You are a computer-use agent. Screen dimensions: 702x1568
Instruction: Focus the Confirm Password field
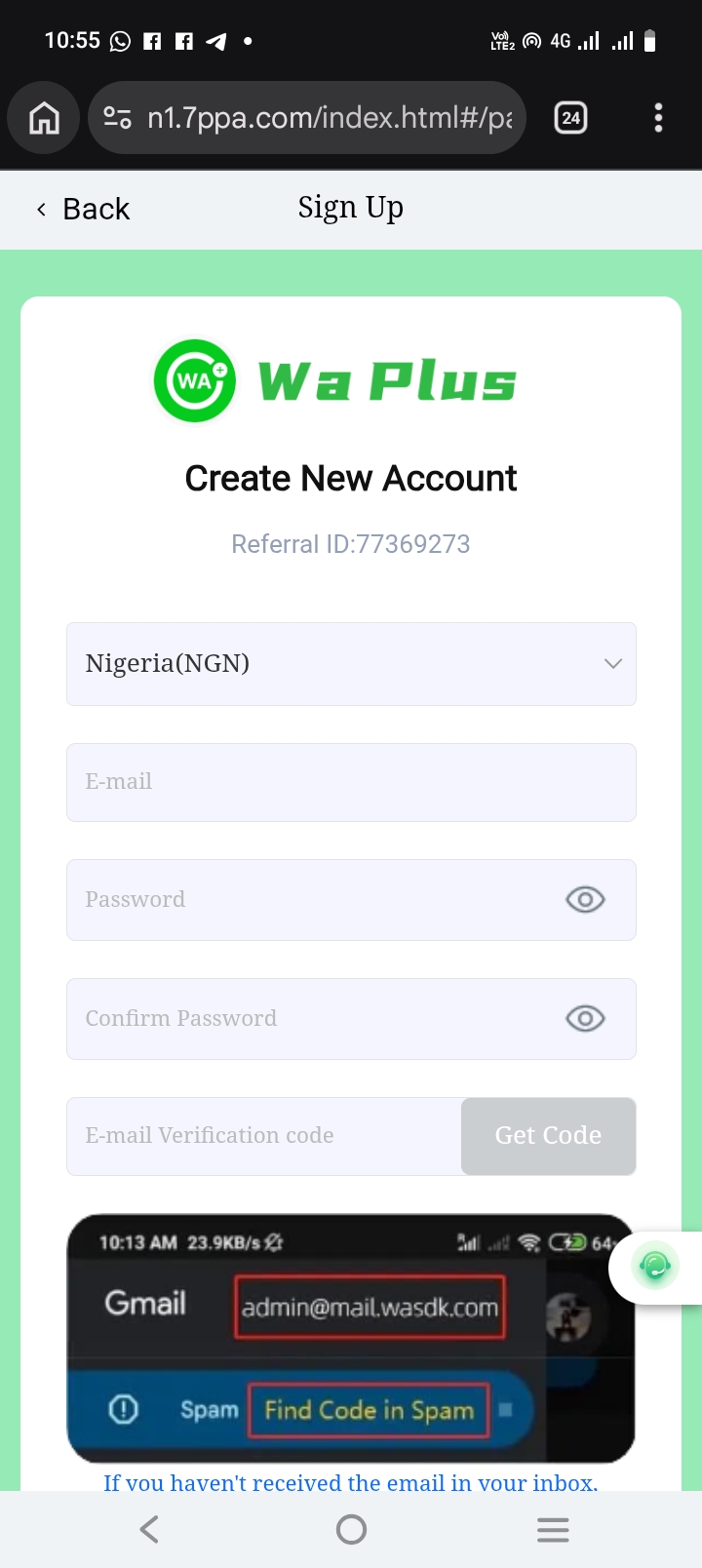(312, 1019)
